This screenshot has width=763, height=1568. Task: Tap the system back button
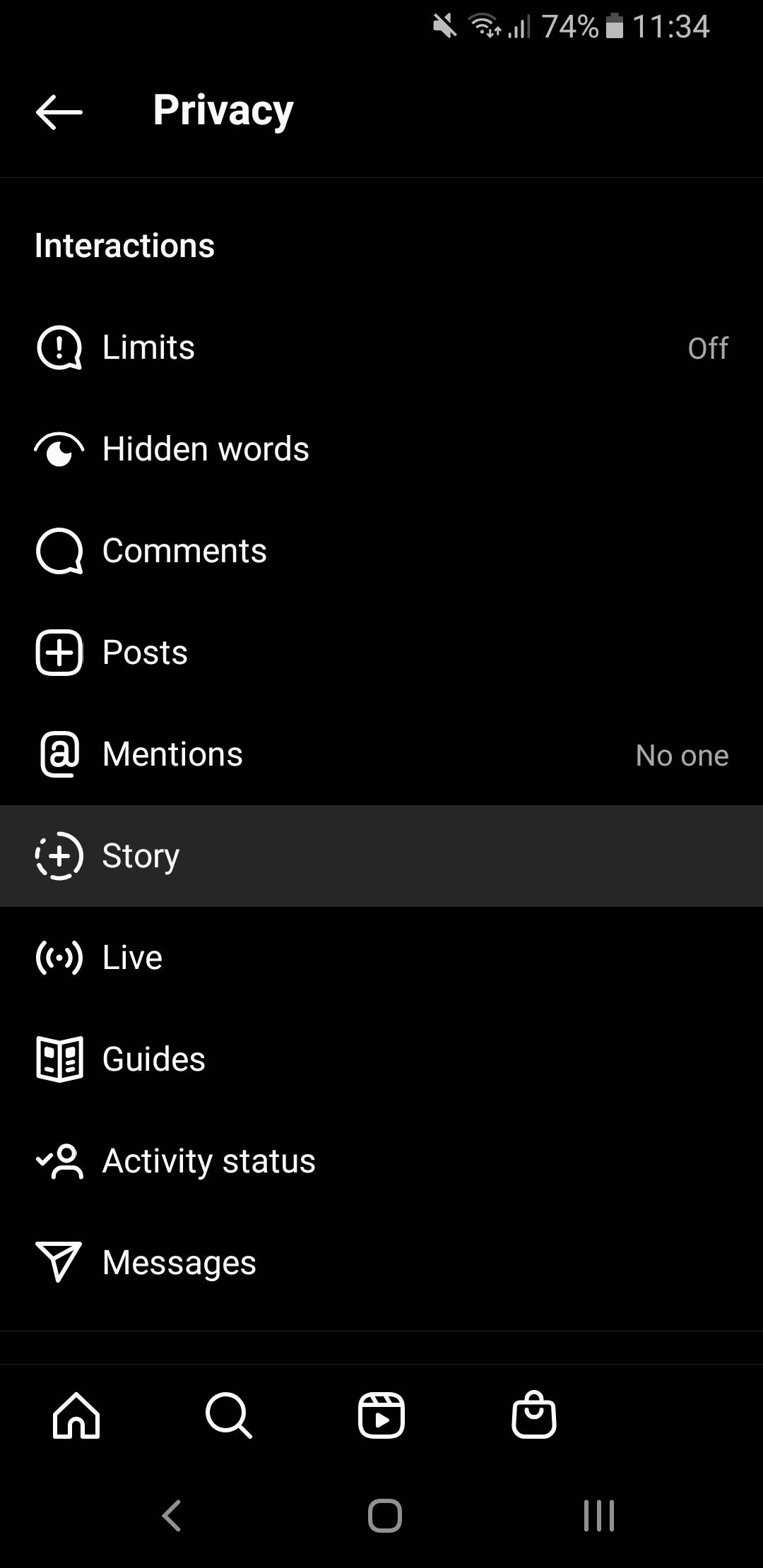[172, 1515]
